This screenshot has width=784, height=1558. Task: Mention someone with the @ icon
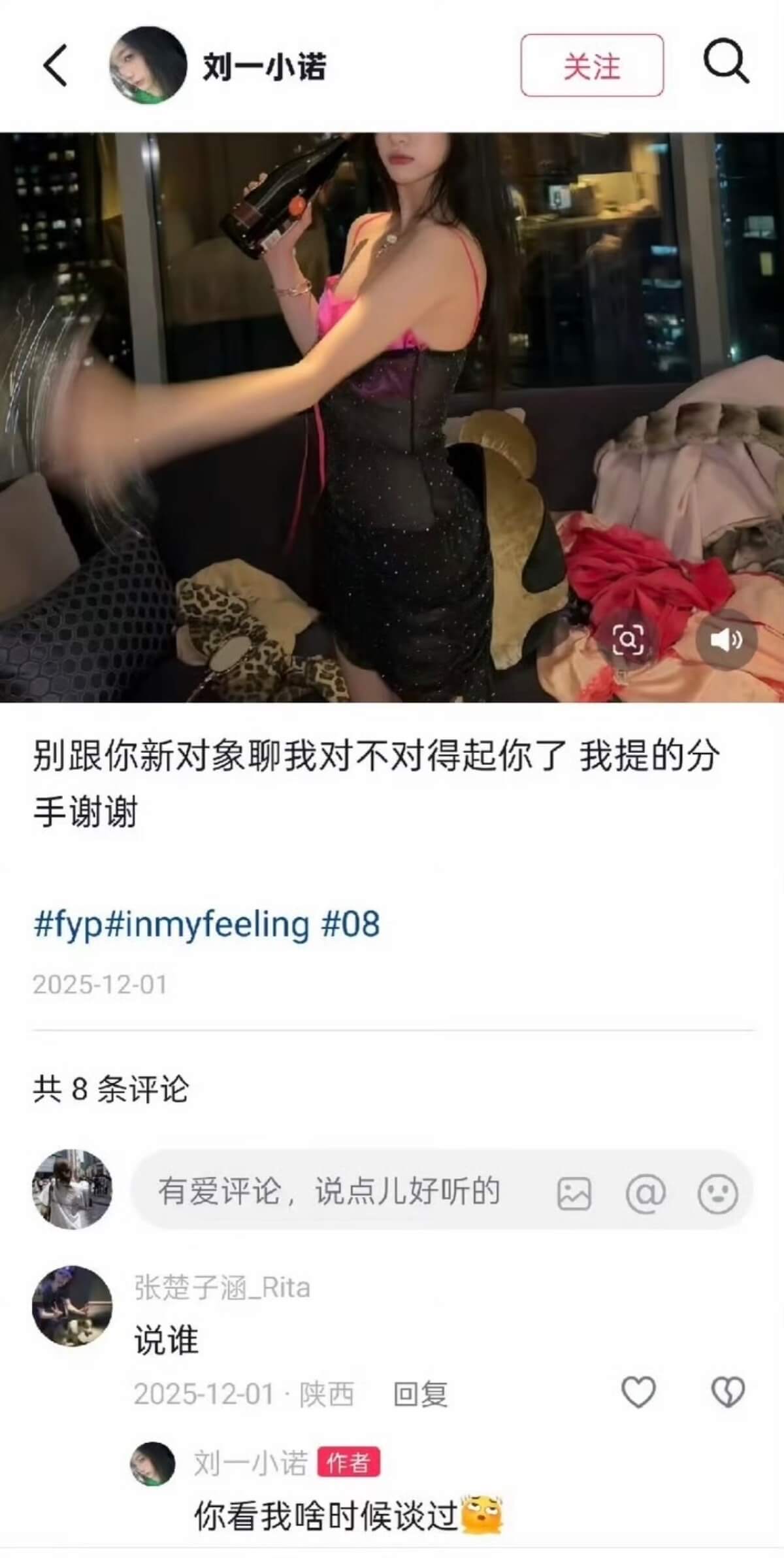coord(645,1193)
